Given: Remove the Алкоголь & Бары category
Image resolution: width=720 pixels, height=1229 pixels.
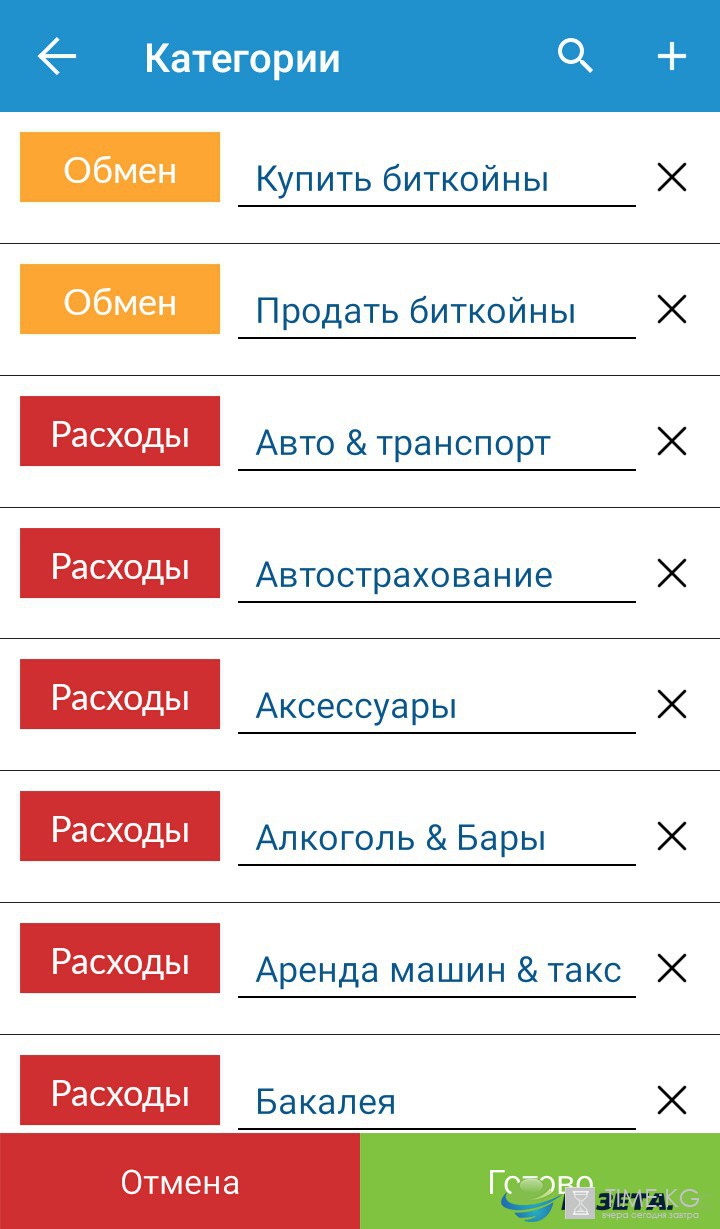Looking at the screenshot, I should (671, 836).
